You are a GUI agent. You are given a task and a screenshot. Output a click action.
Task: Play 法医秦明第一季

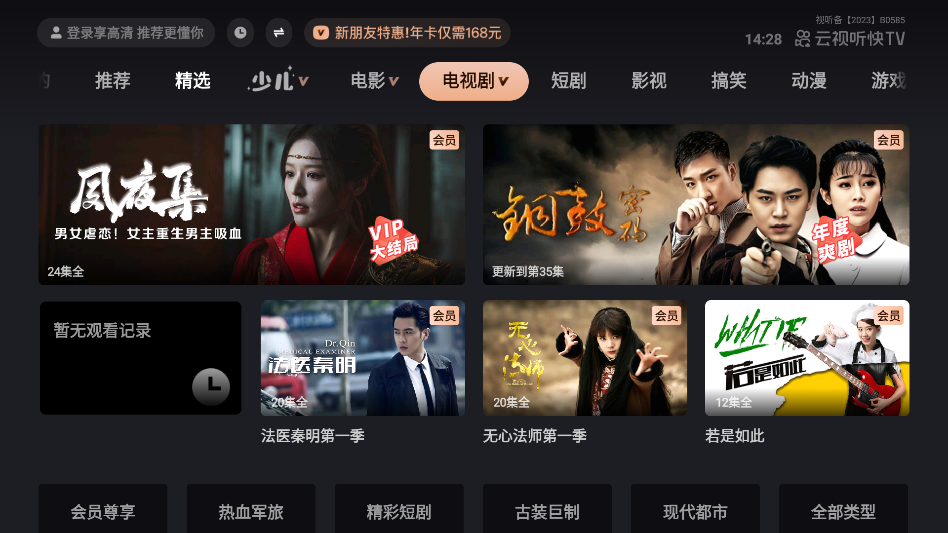[x=362, y=358]
